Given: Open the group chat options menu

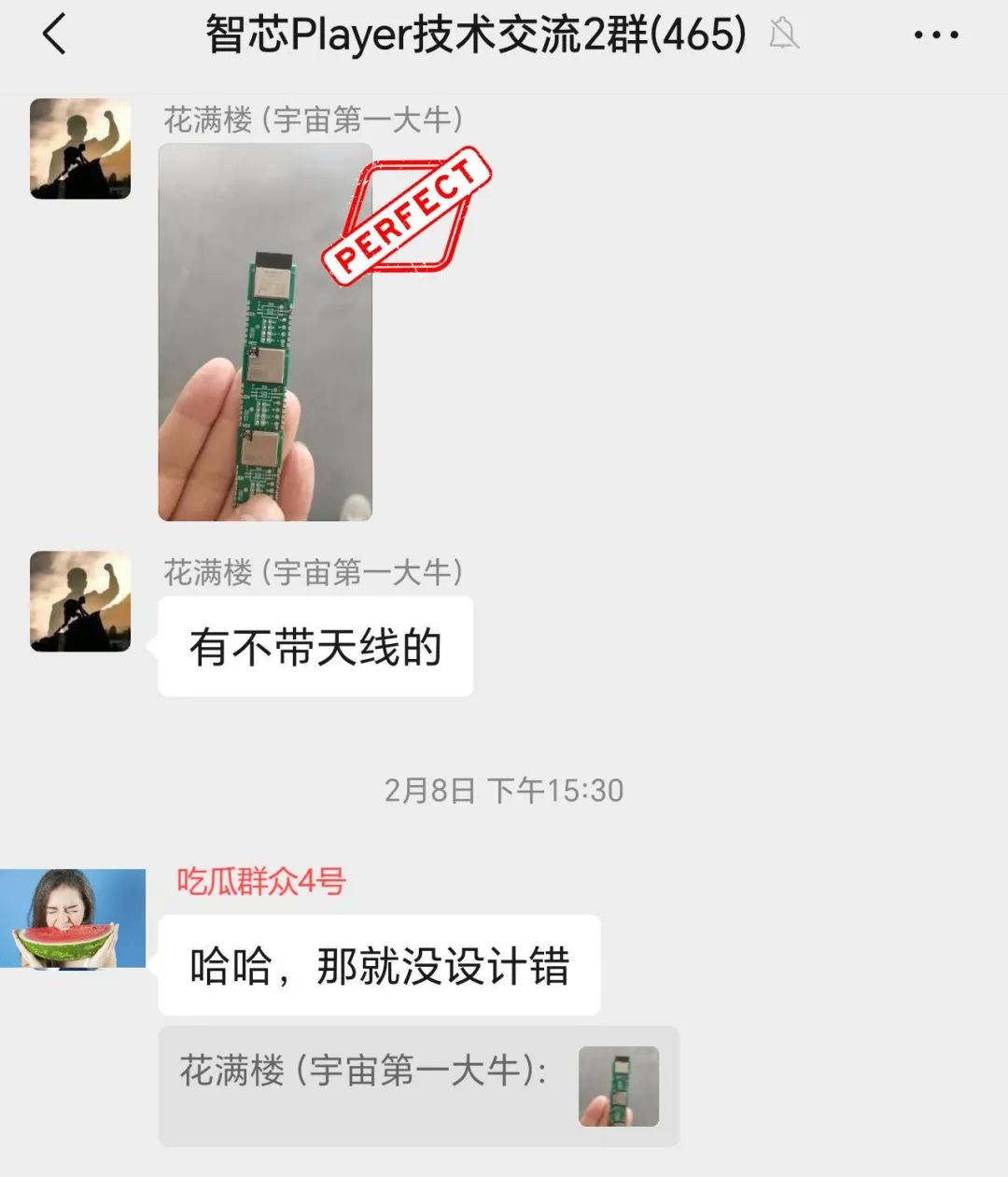Looking at the screenshot, I should point(935,35).
